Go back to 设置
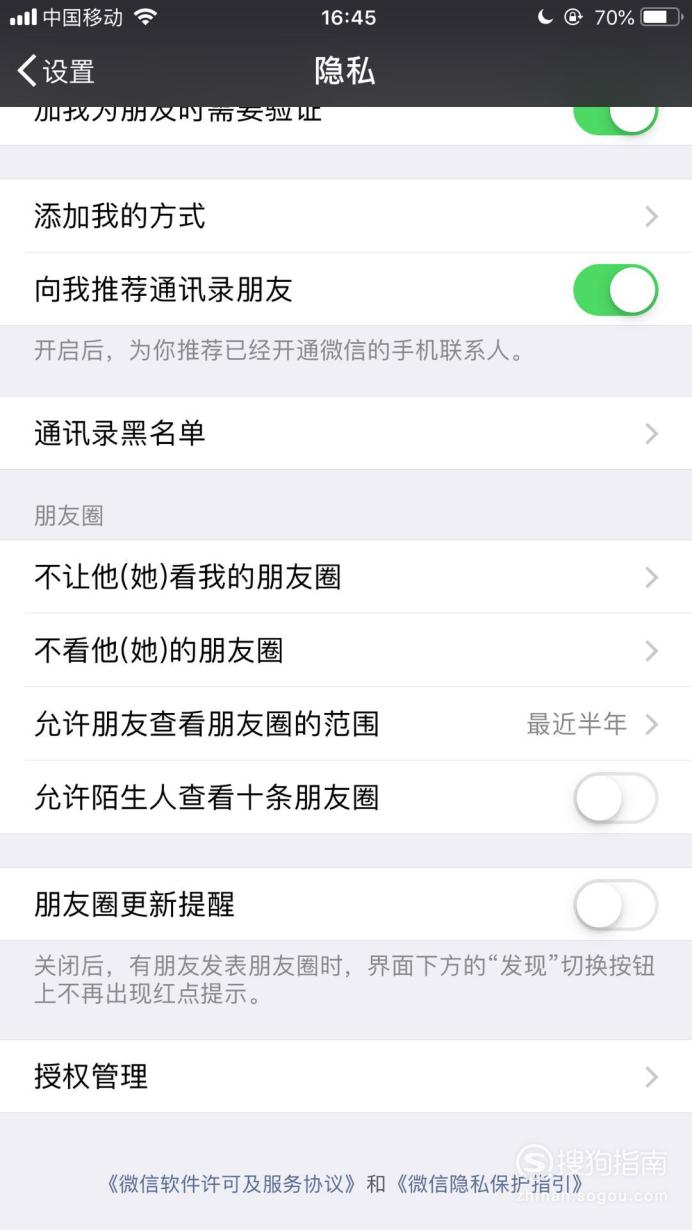692x1230 pixels. [x=57, y=71]
